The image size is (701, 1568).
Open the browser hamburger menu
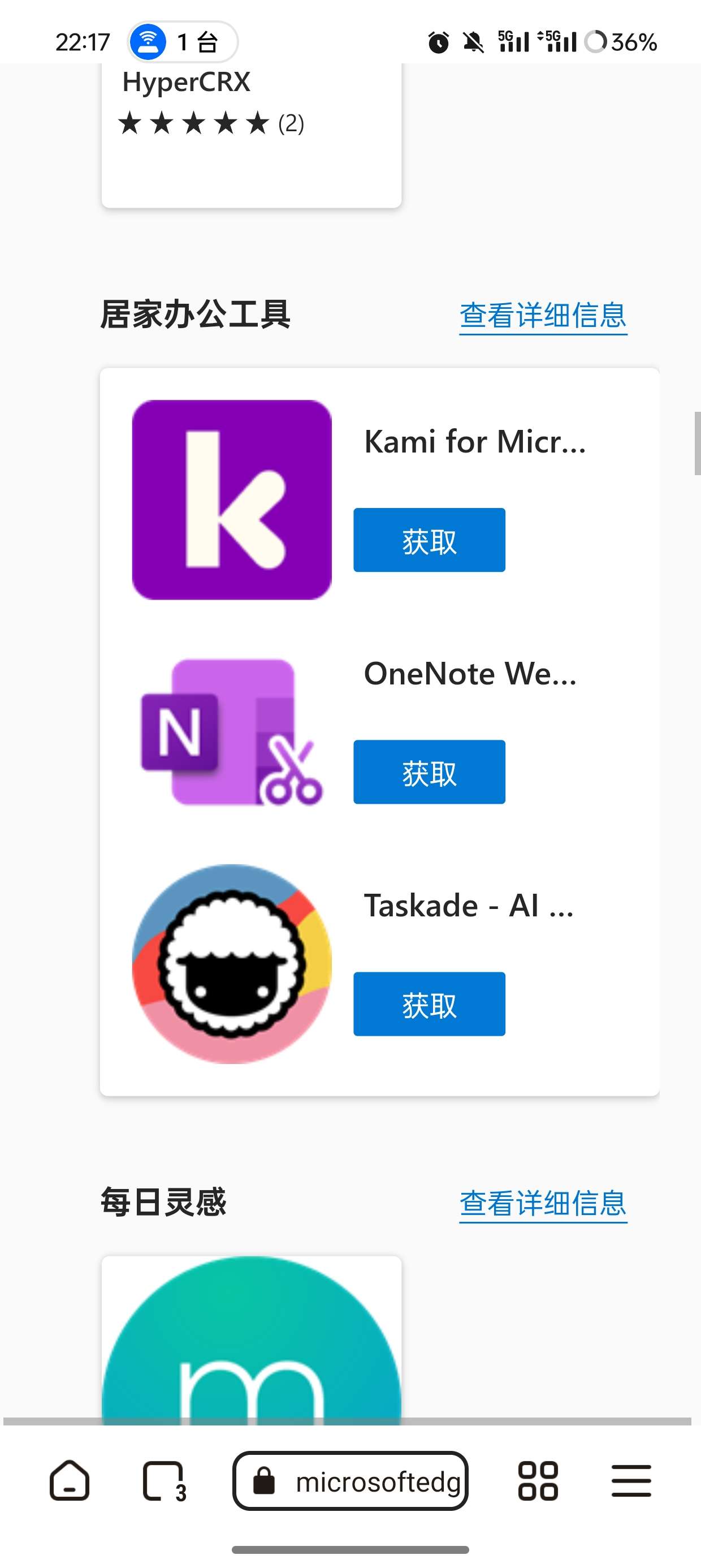click(x=631, y=1480)
